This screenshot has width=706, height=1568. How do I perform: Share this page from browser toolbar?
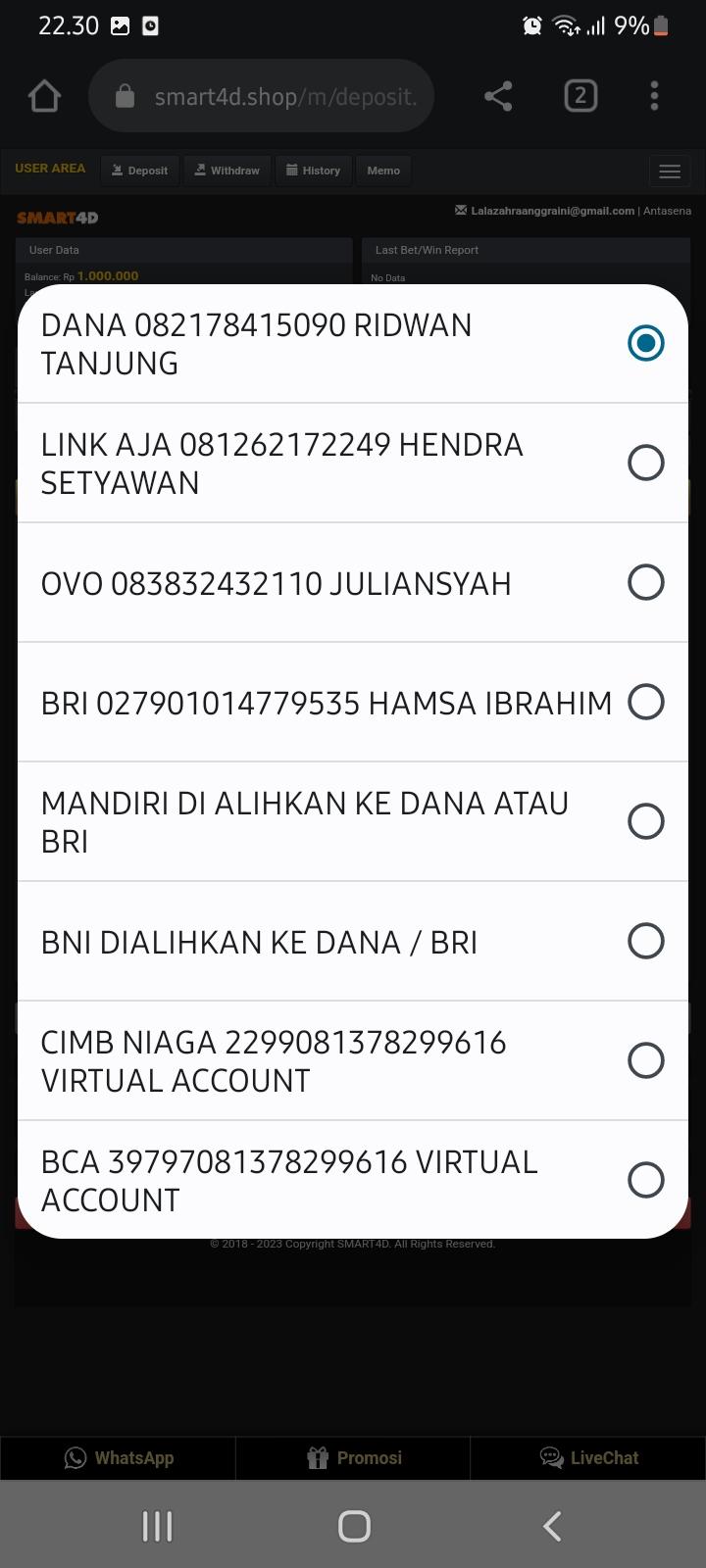498,96
